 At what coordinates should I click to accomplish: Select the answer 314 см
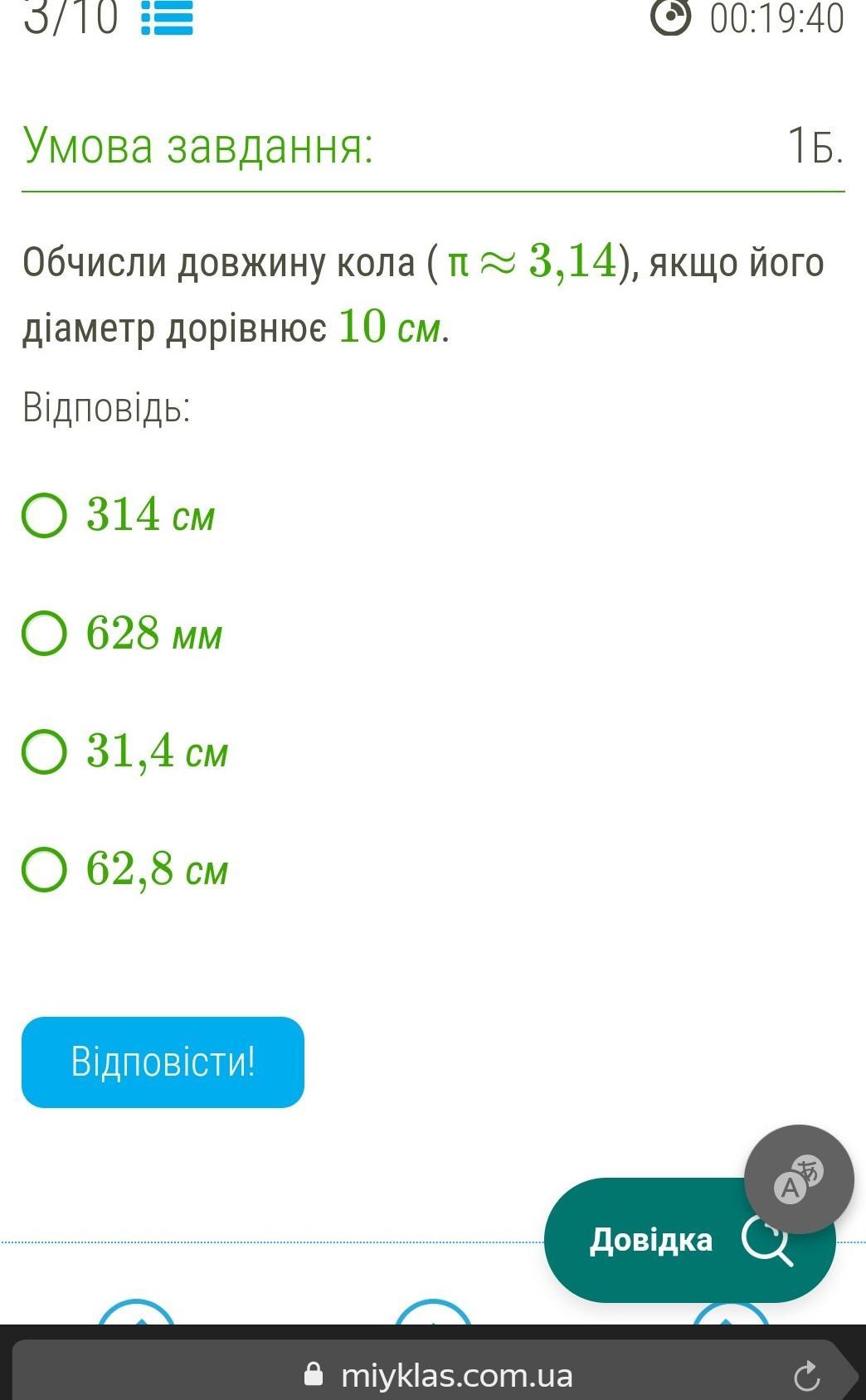44,515
